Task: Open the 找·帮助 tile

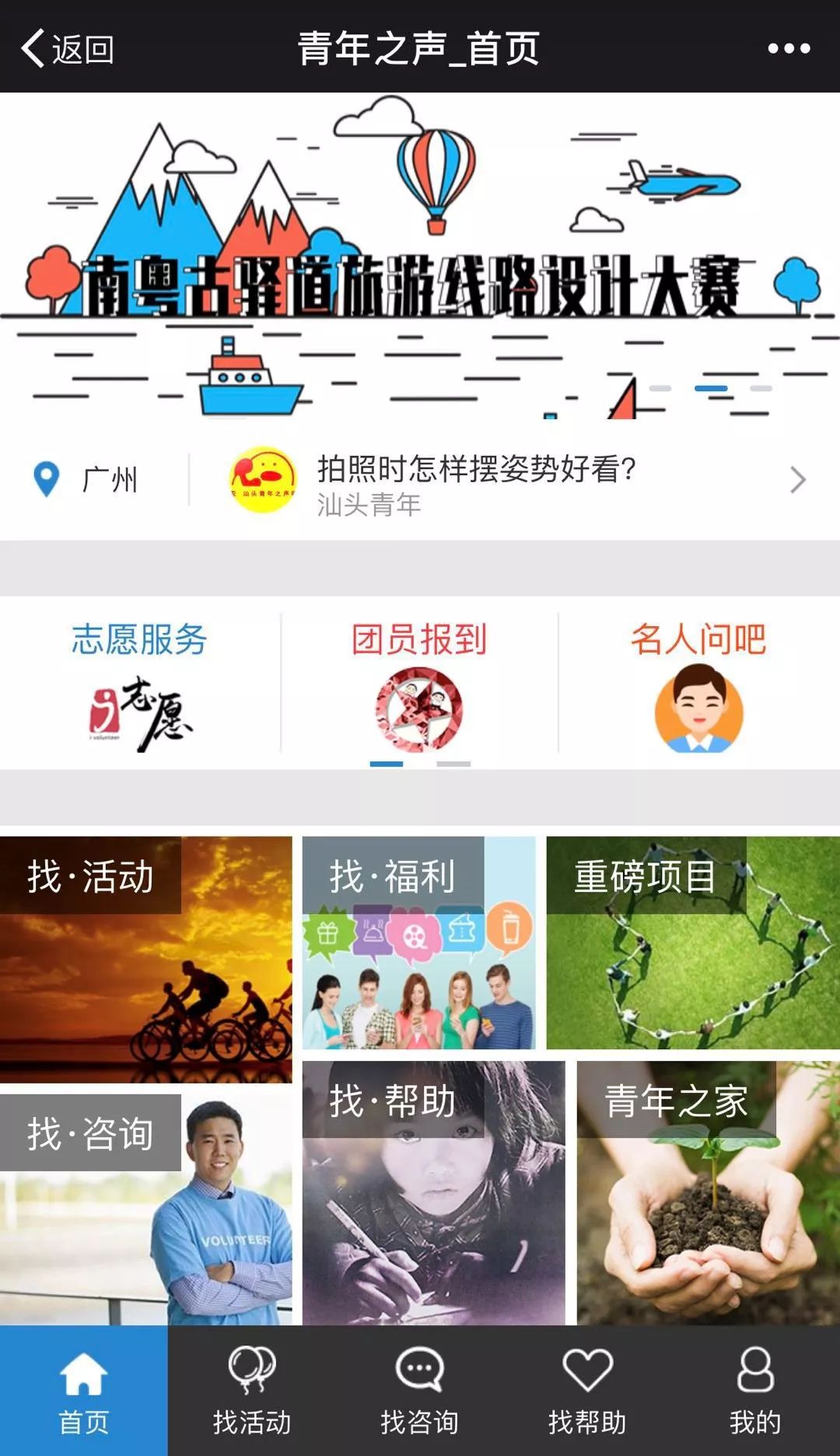Action: pyautogui.click(x=433, y=1194)
